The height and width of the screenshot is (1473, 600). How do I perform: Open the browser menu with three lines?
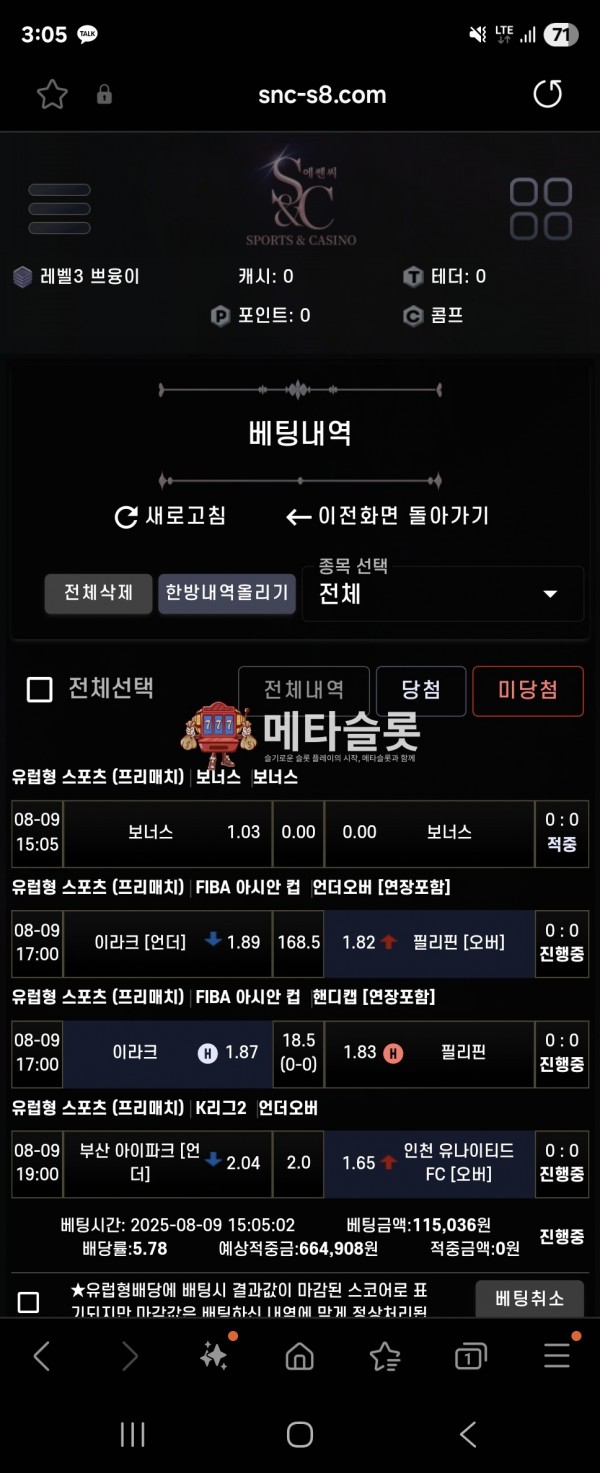557,1356
